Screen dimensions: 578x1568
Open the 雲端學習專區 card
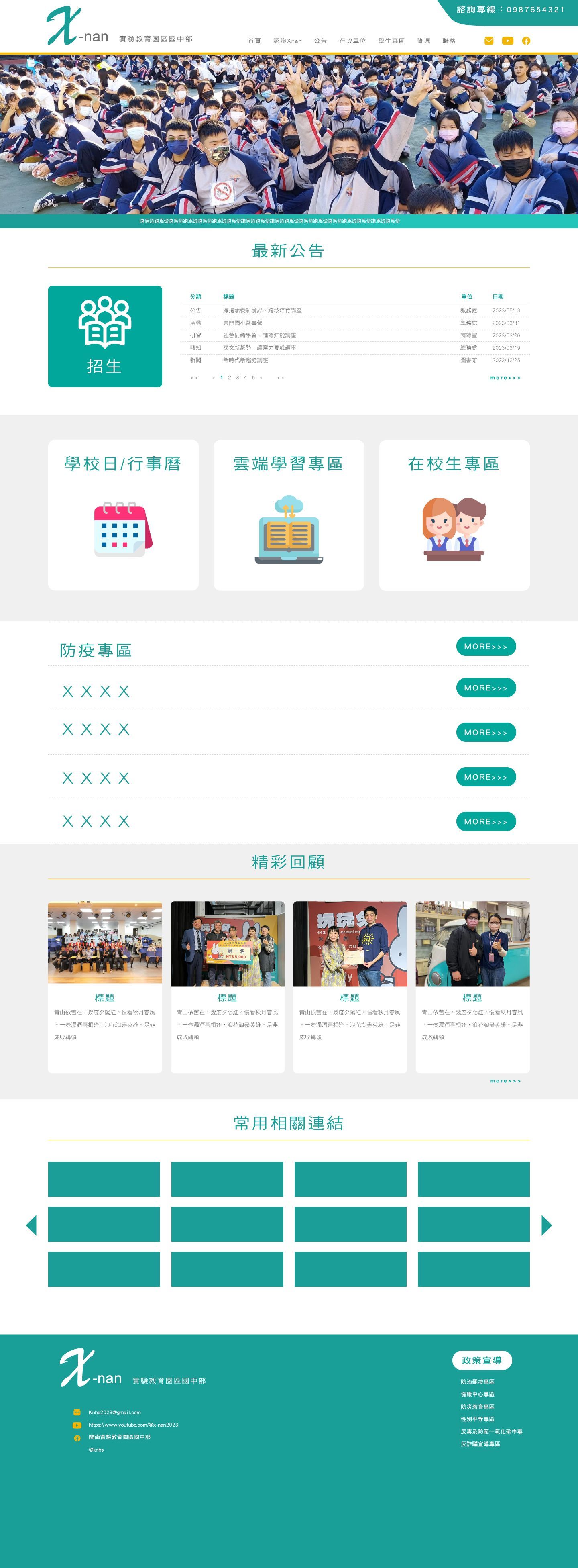289,515
